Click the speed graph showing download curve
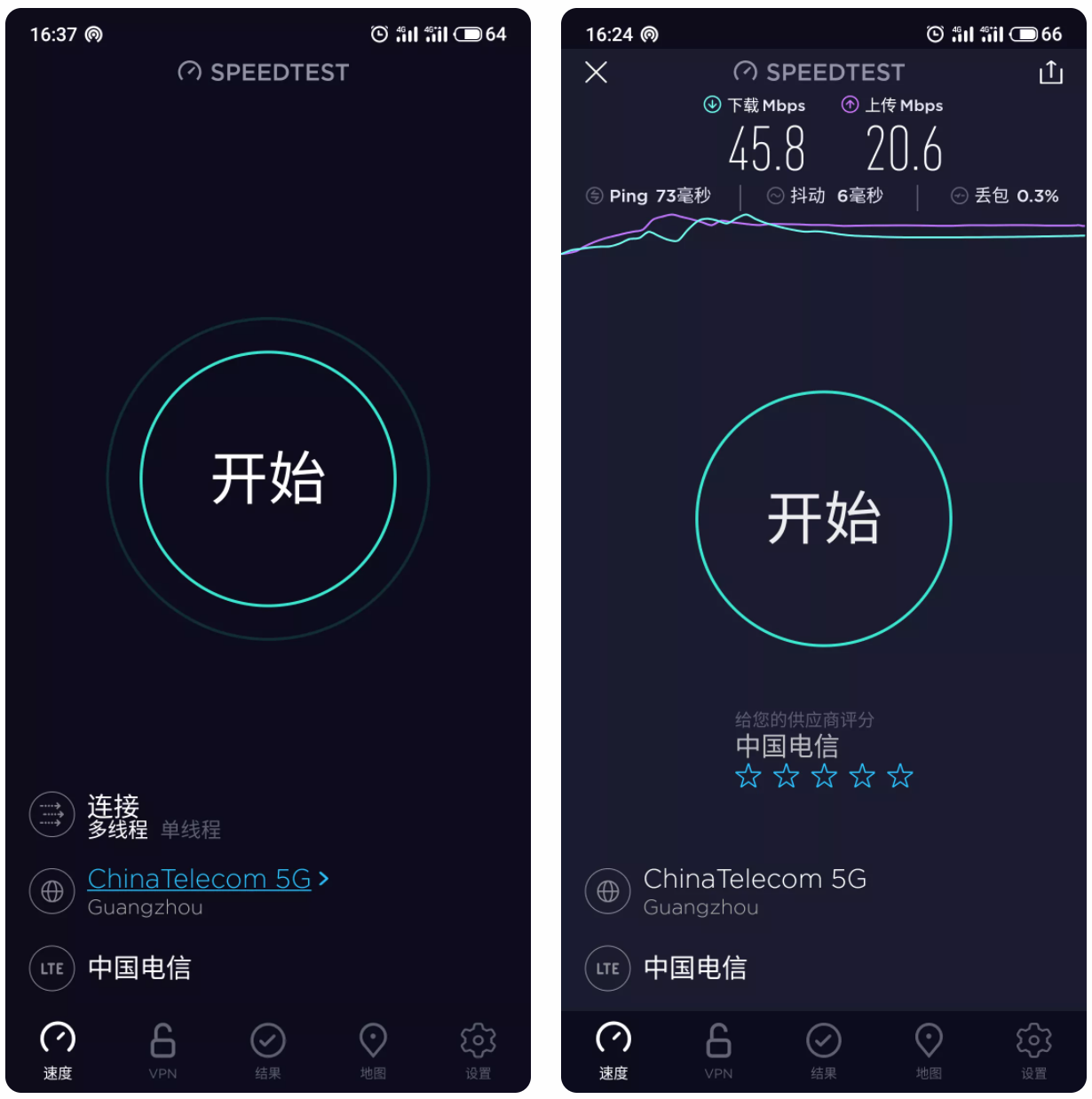Image resolution: width=1092 pixels, height=1099 pixels. point(821,233)
